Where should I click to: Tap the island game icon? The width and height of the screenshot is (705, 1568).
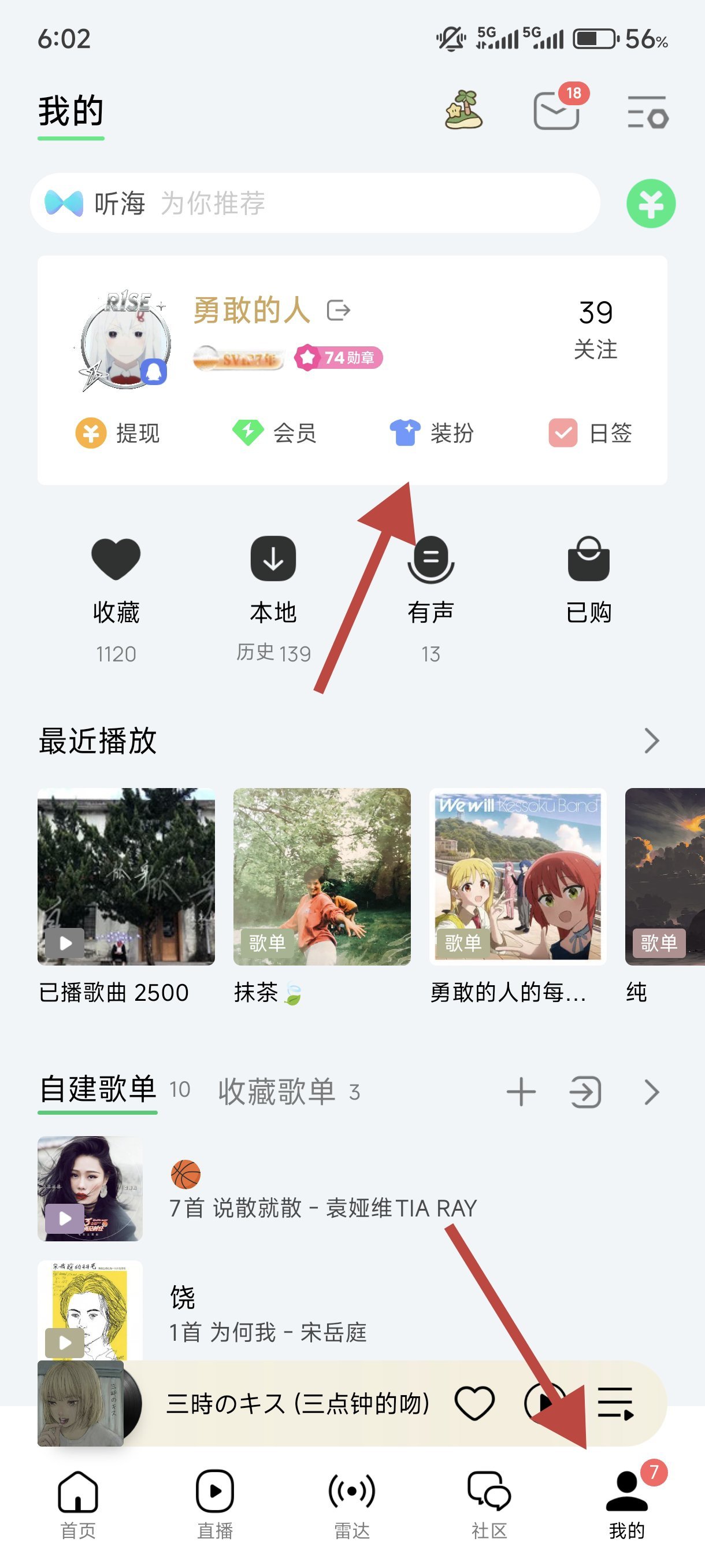(x=463, y=110)
